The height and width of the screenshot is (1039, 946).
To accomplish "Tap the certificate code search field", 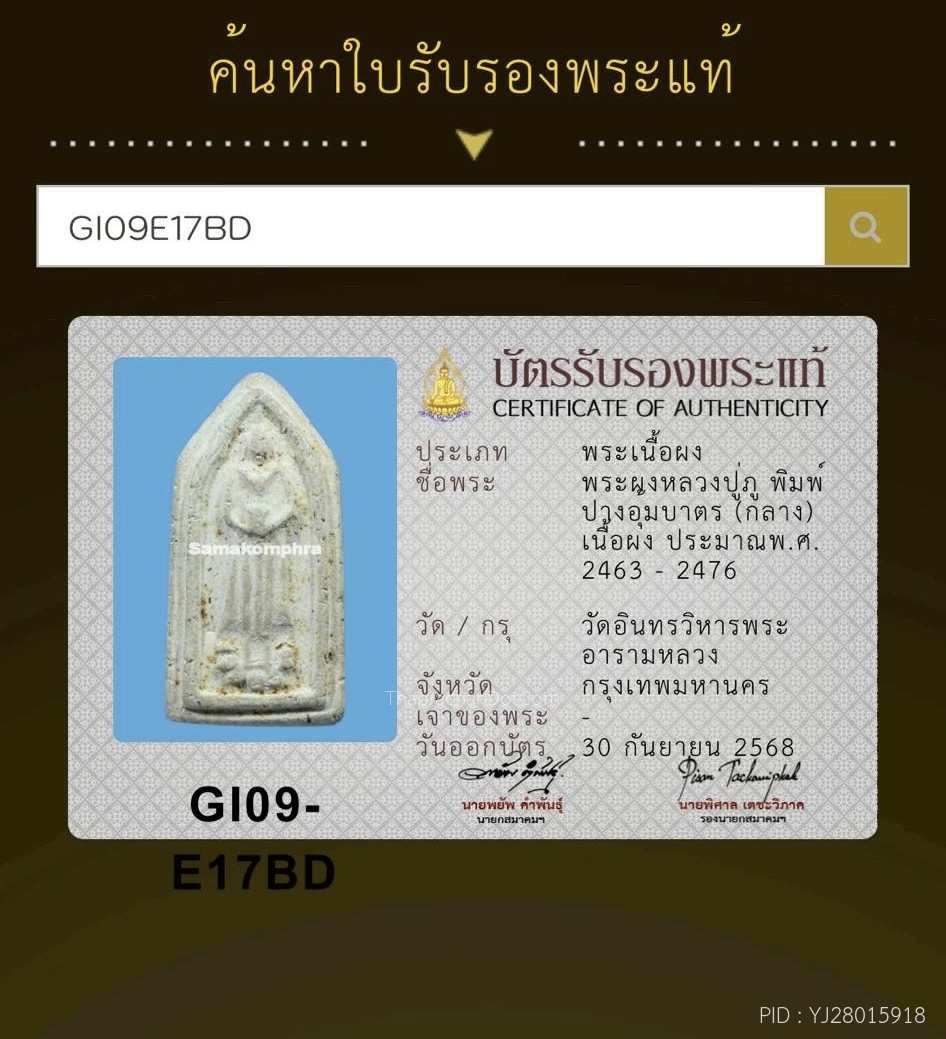I will point(430,227).
